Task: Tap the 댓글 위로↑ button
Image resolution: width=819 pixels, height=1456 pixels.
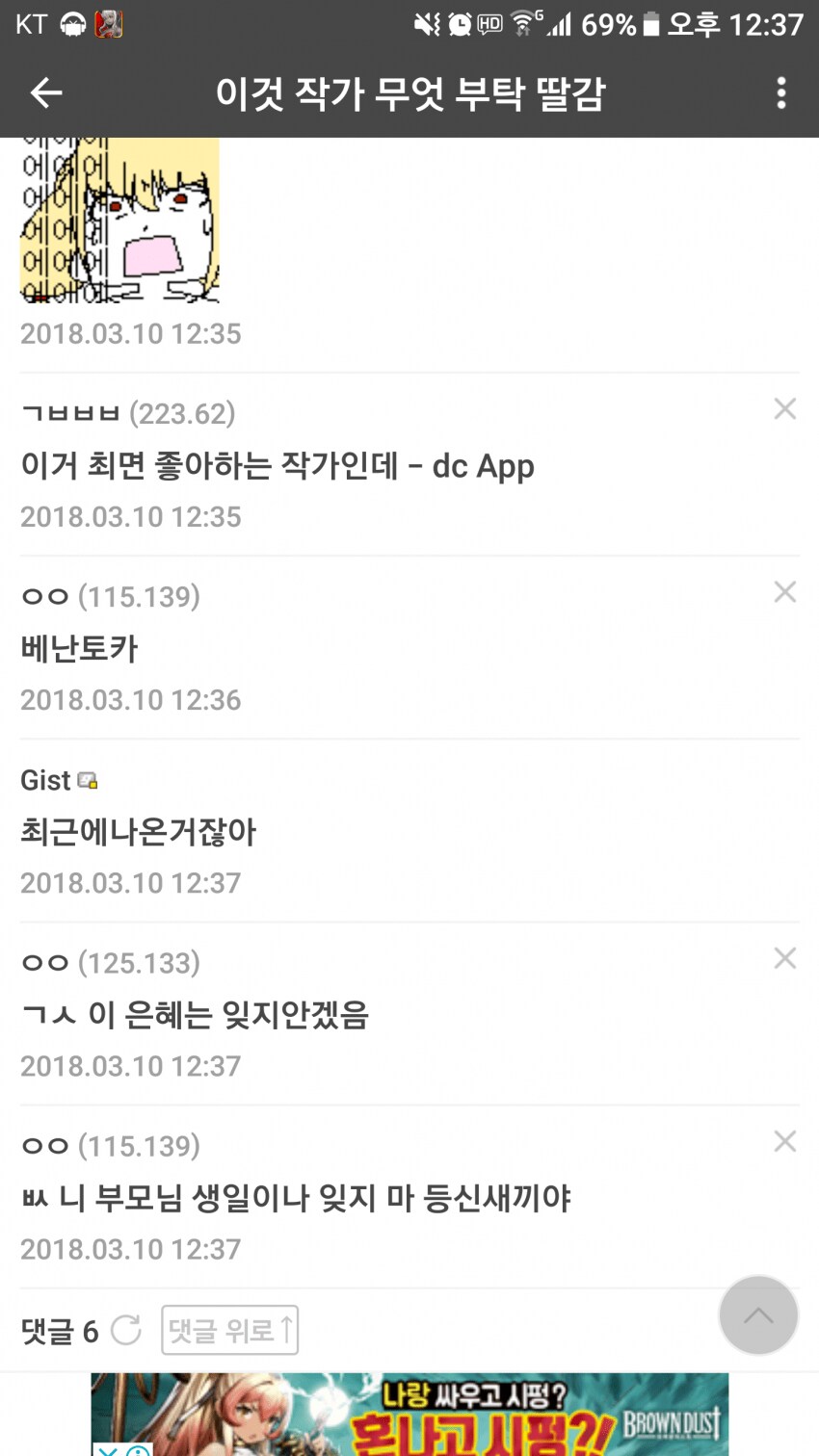Action: [x=229, y=1329]
